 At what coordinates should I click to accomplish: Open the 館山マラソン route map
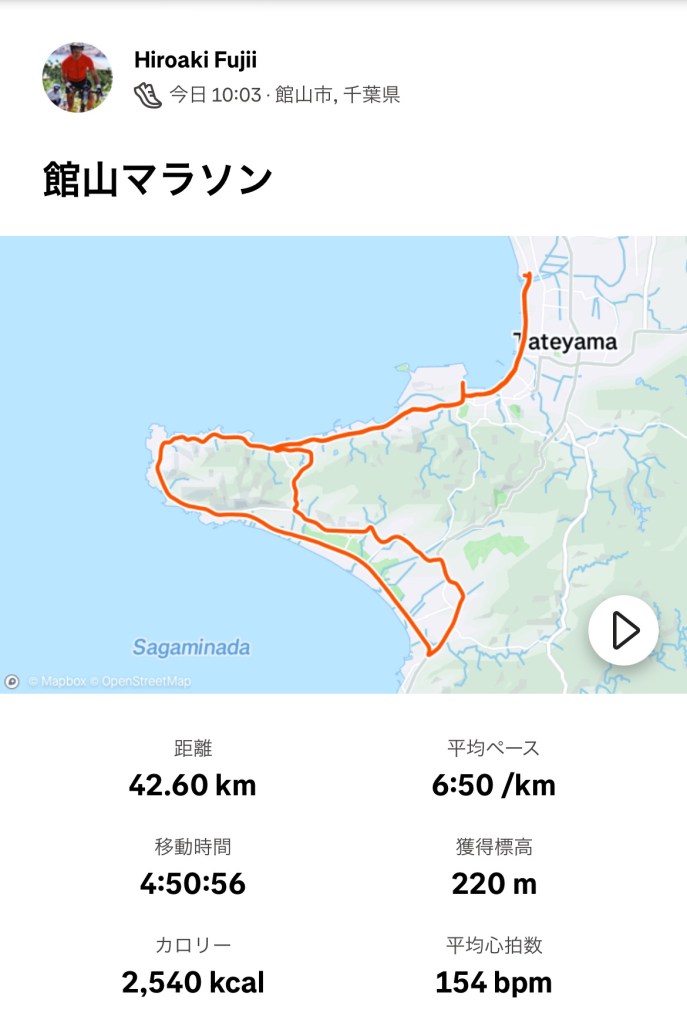click(x=300, y=470)
